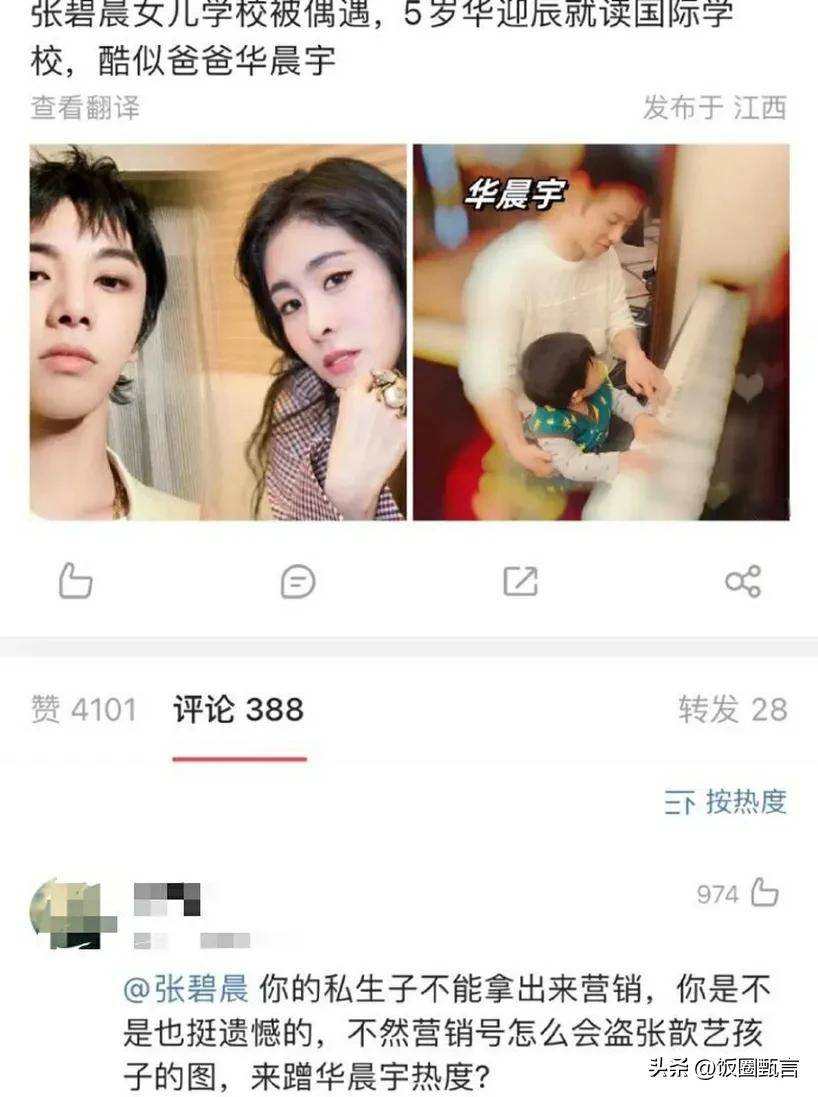The width and height of the screenshot is (818, 1097).
Task: Click the share arrow box icon
Action: [519, 581]
